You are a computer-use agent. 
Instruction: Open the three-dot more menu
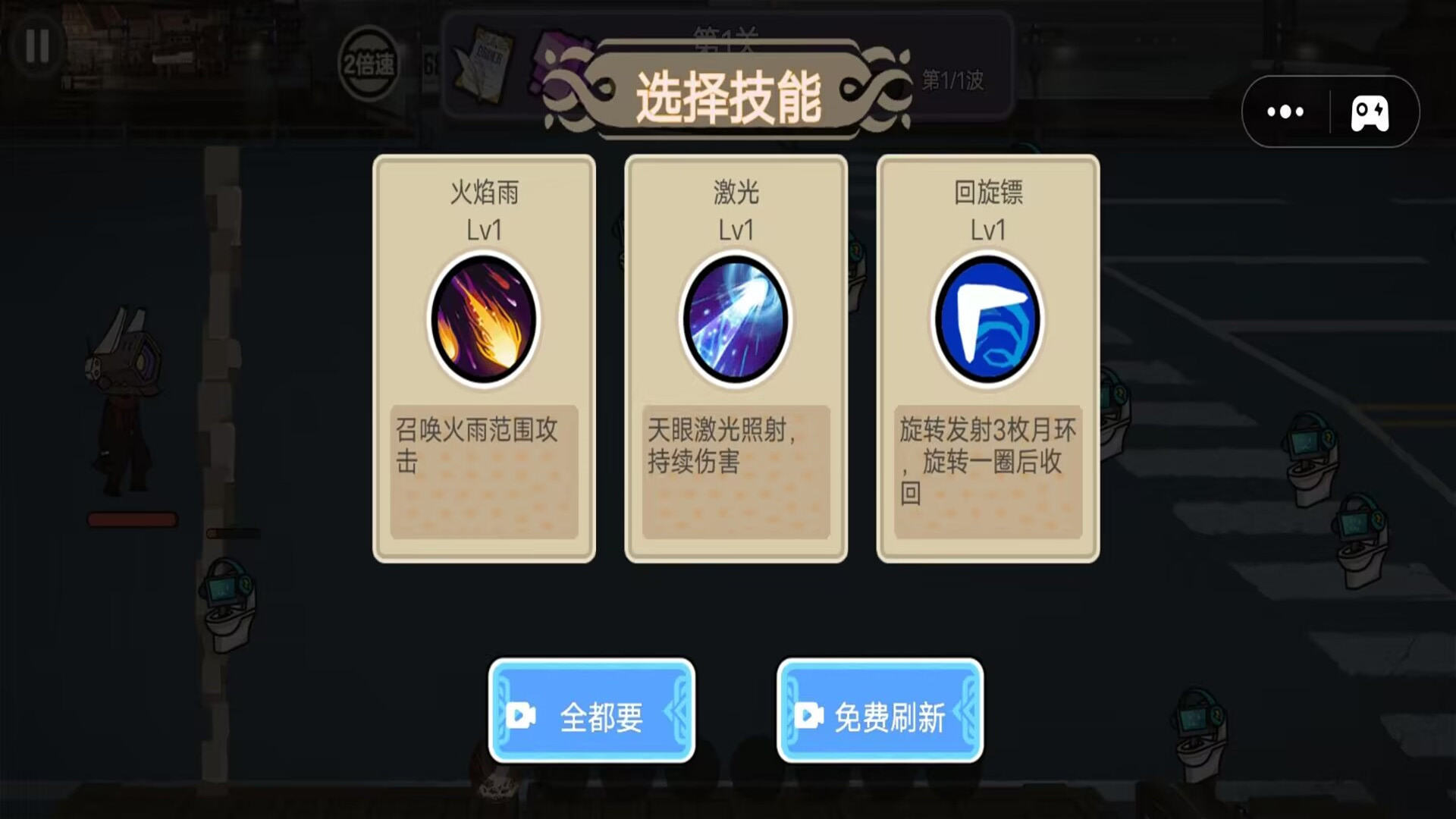(1285, 112)
